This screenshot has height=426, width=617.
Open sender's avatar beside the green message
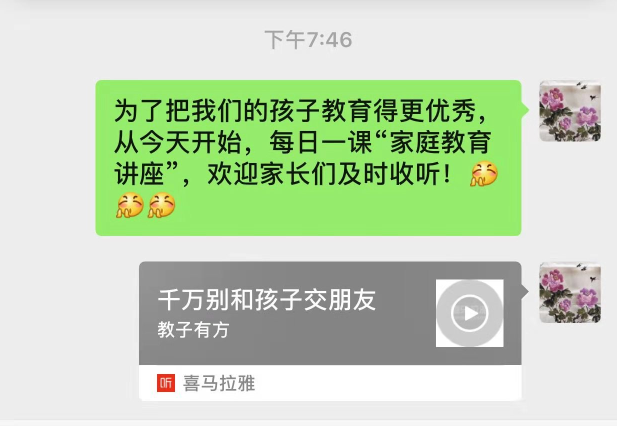point(570,111)
